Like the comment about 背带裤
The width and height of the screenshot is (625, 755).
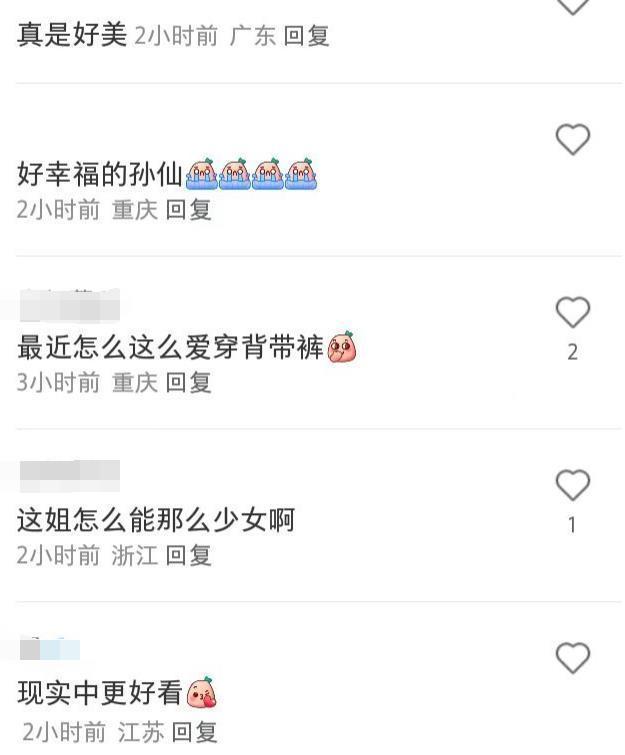click(x=572, y=313)
